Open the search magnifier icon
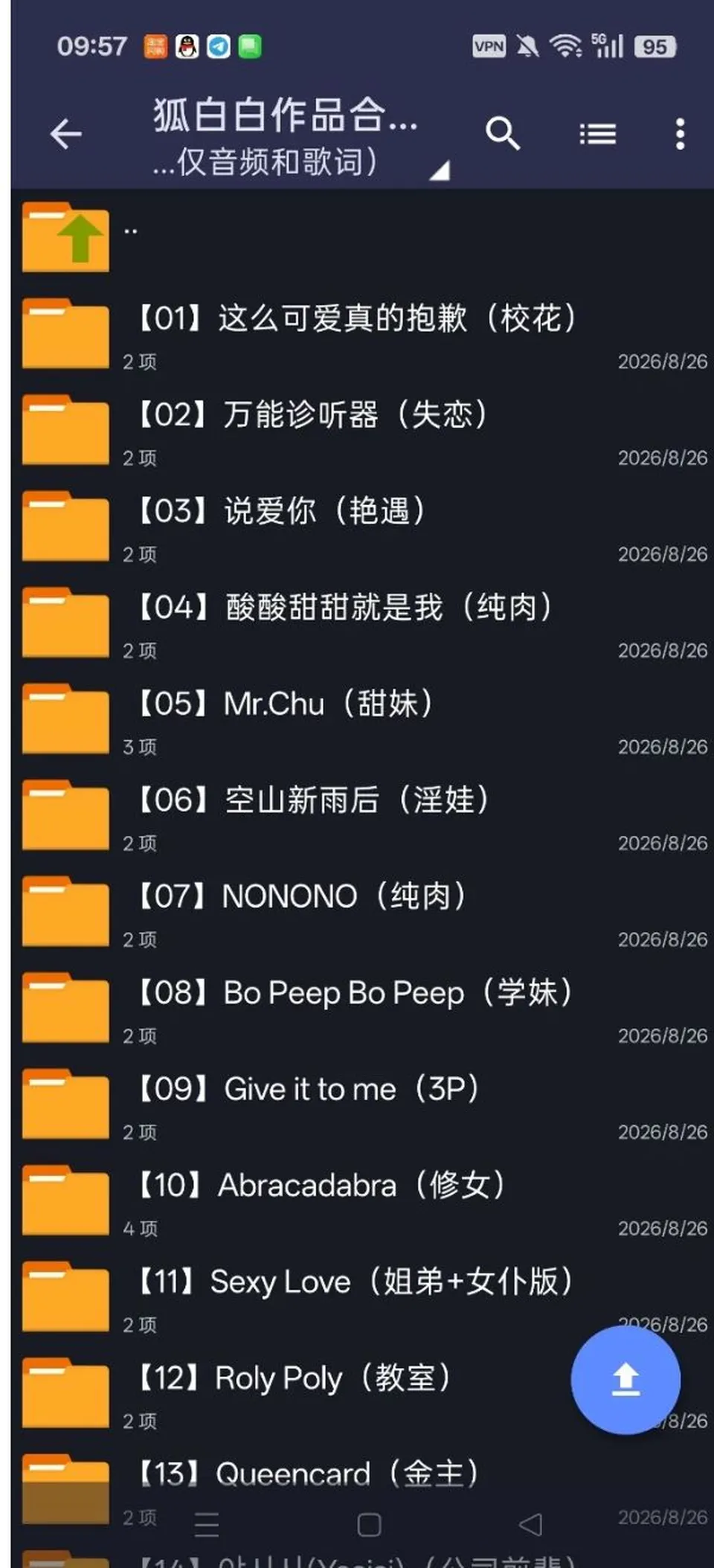714x1568 pixels. point(503,134)
